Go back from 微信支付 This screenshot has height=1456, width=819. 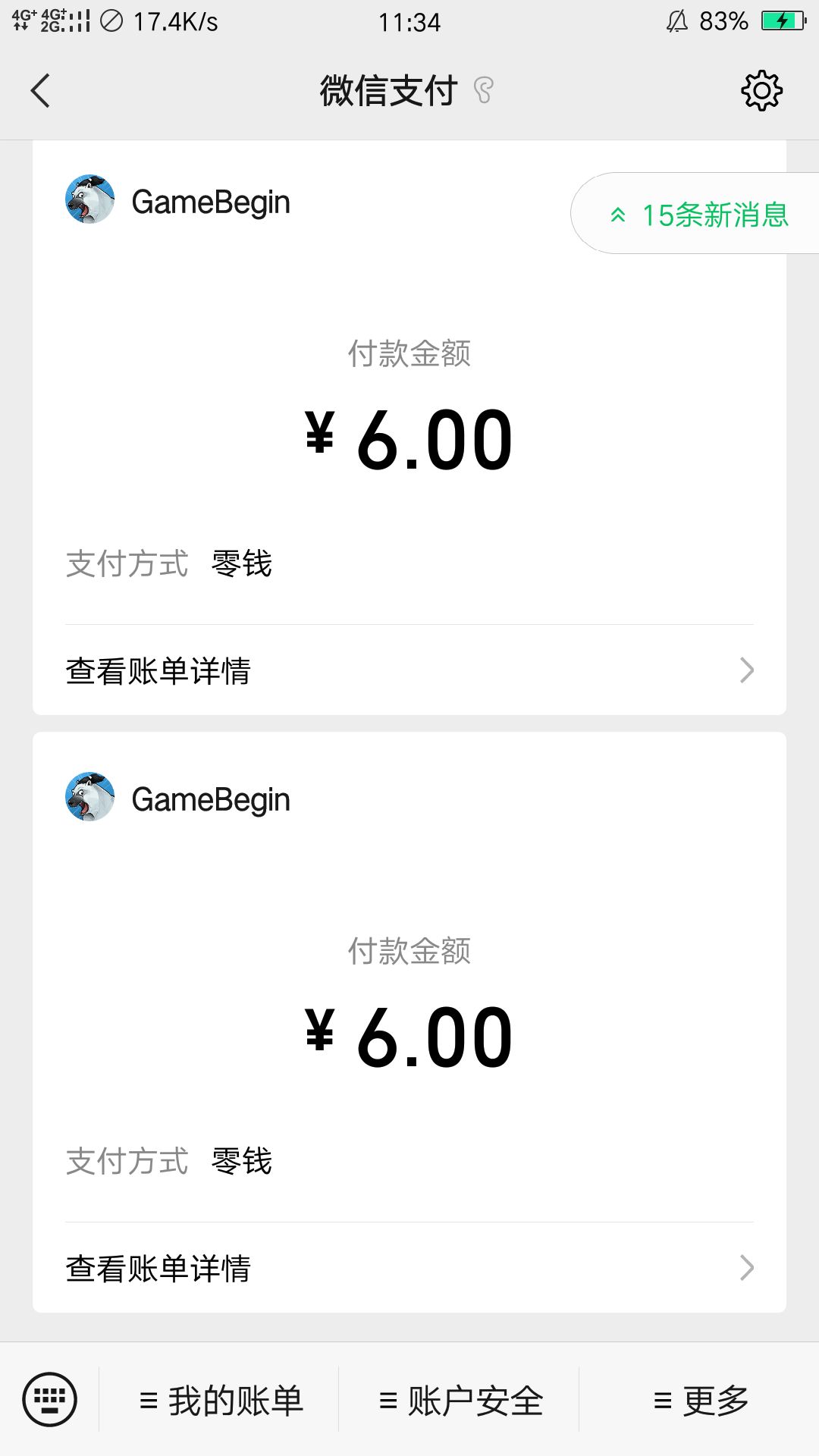coord(41,91)
